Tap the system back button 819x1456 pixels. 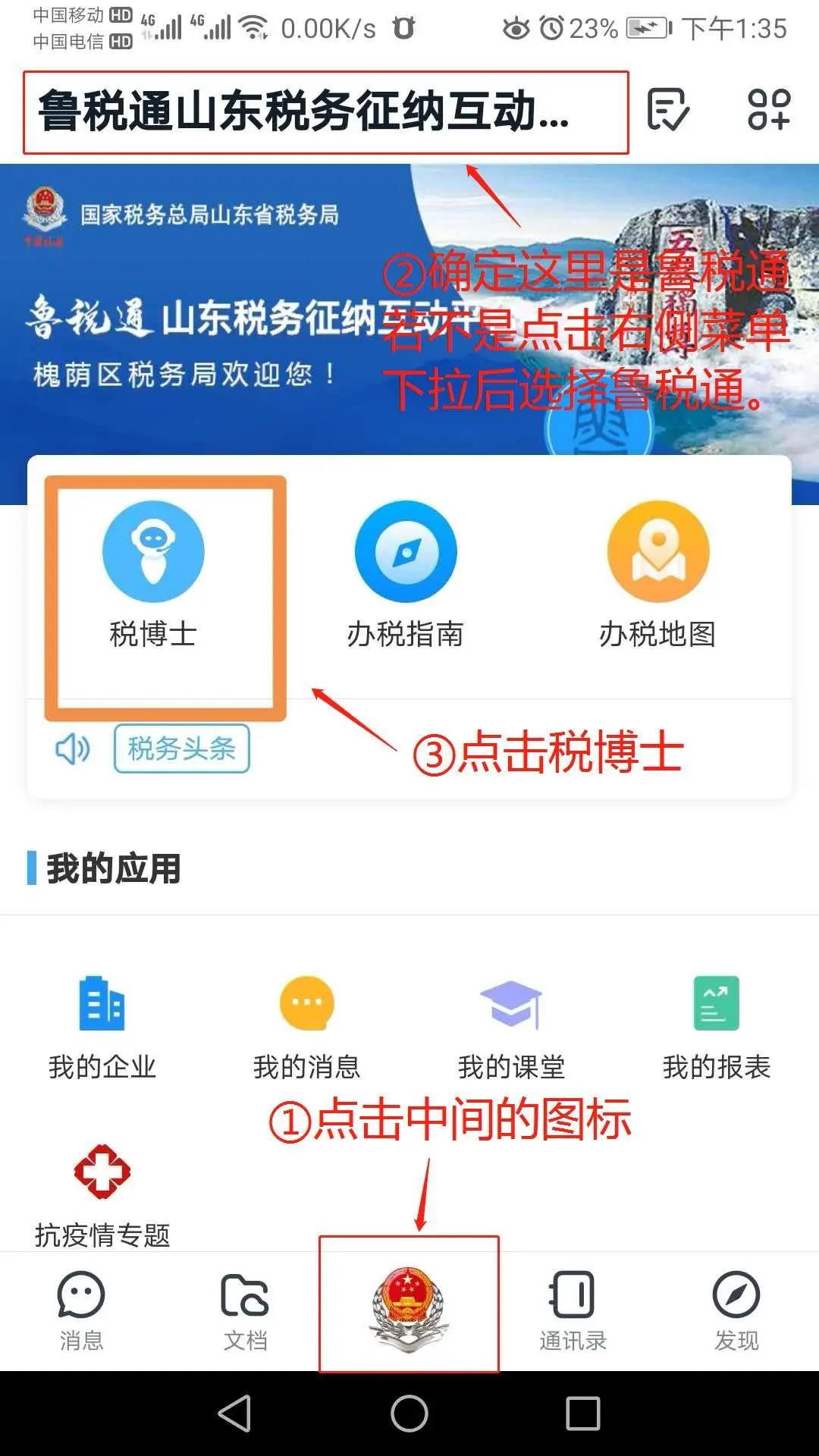point(235,1414)
